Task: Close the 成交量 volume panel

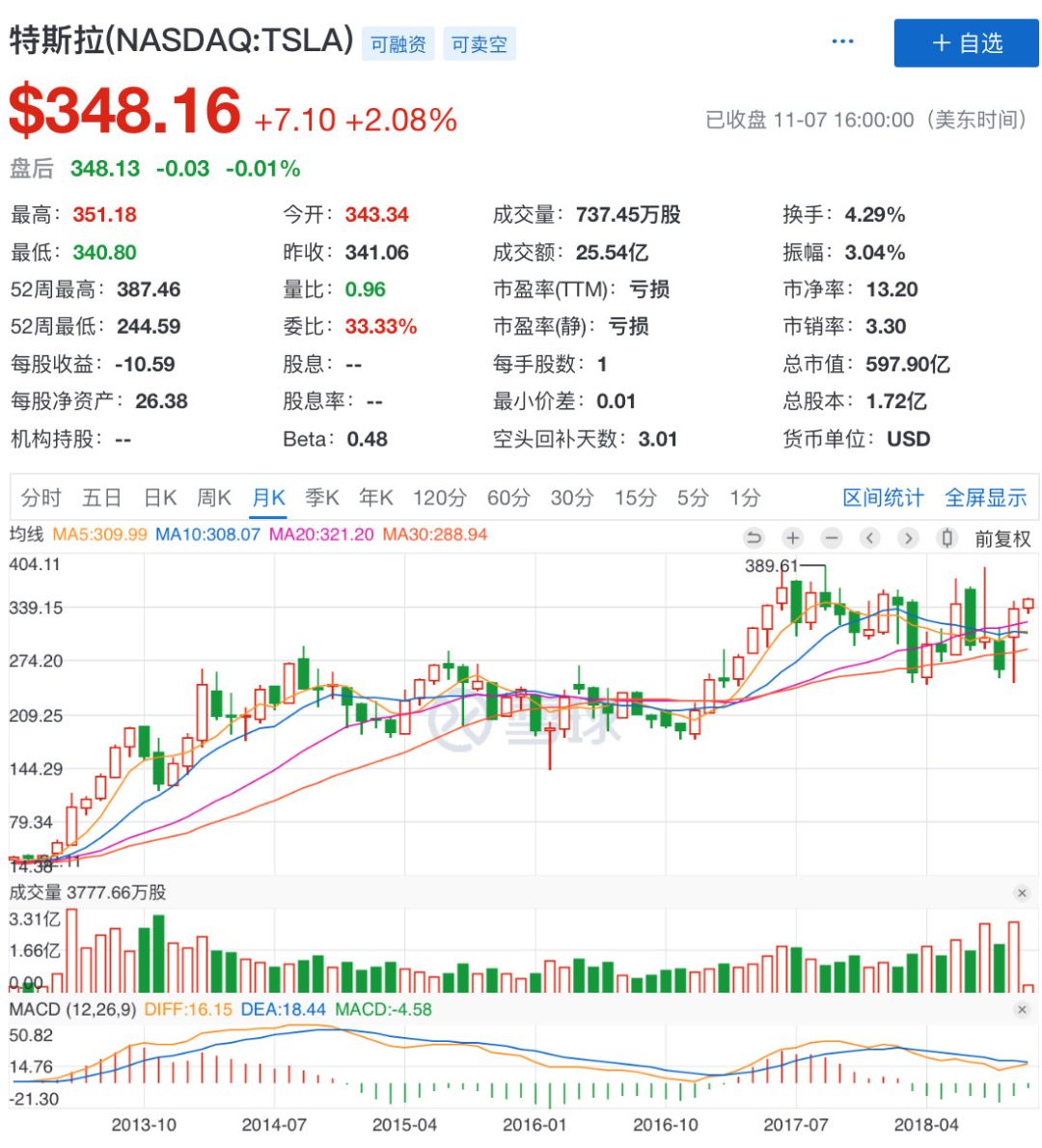Action: coord(1022,893)
